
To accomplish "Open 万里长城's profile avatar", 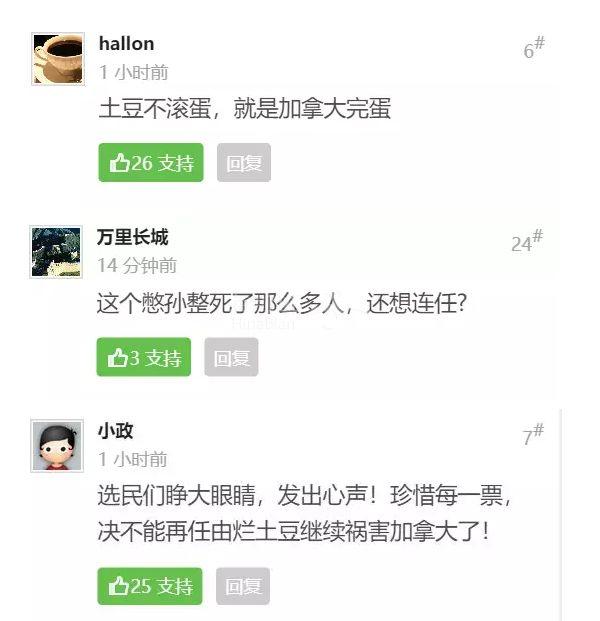I will point(57,251).
